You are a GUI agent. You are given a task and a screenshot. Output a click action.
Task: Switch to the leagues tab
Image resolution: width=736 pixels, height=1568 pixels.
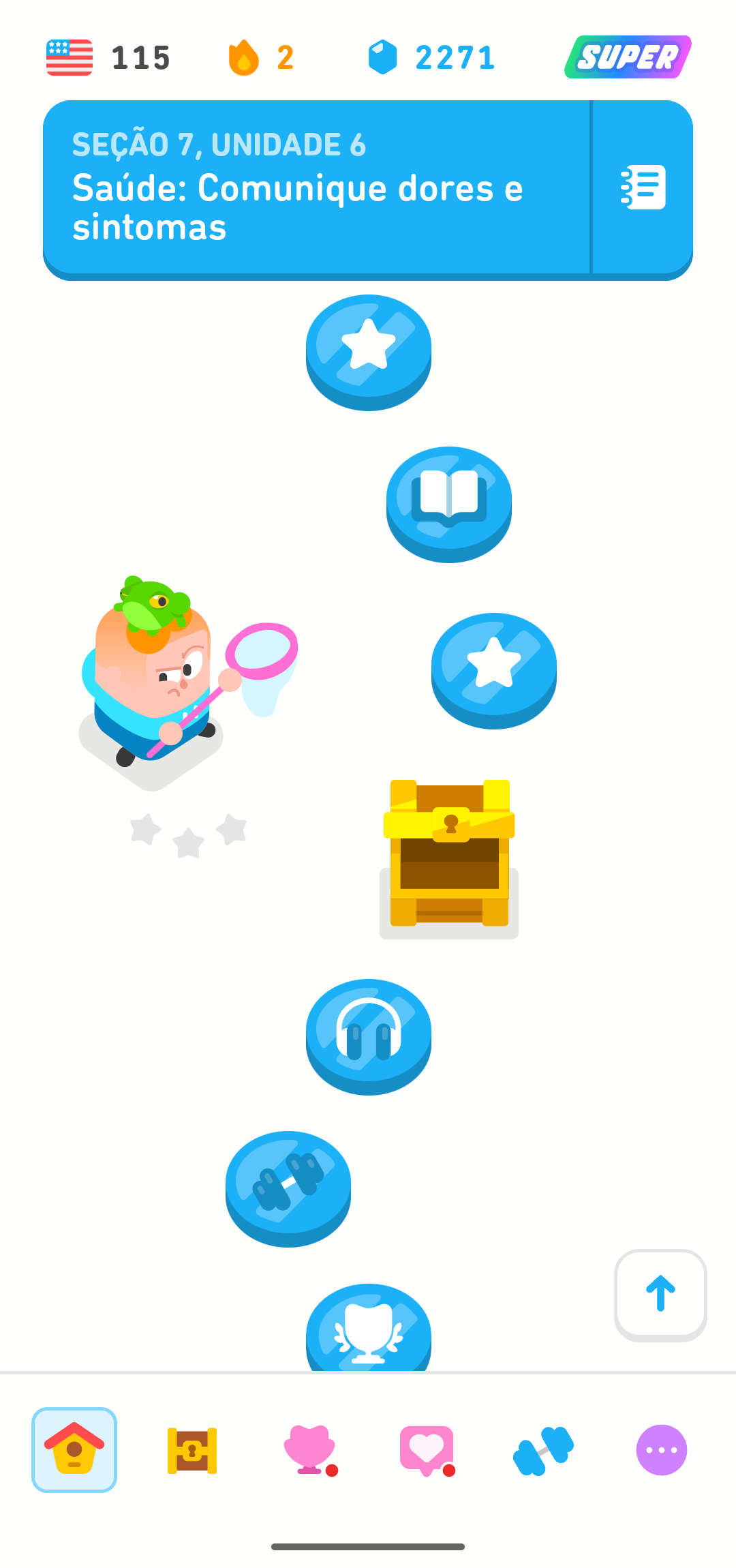tap(309, 1449)
